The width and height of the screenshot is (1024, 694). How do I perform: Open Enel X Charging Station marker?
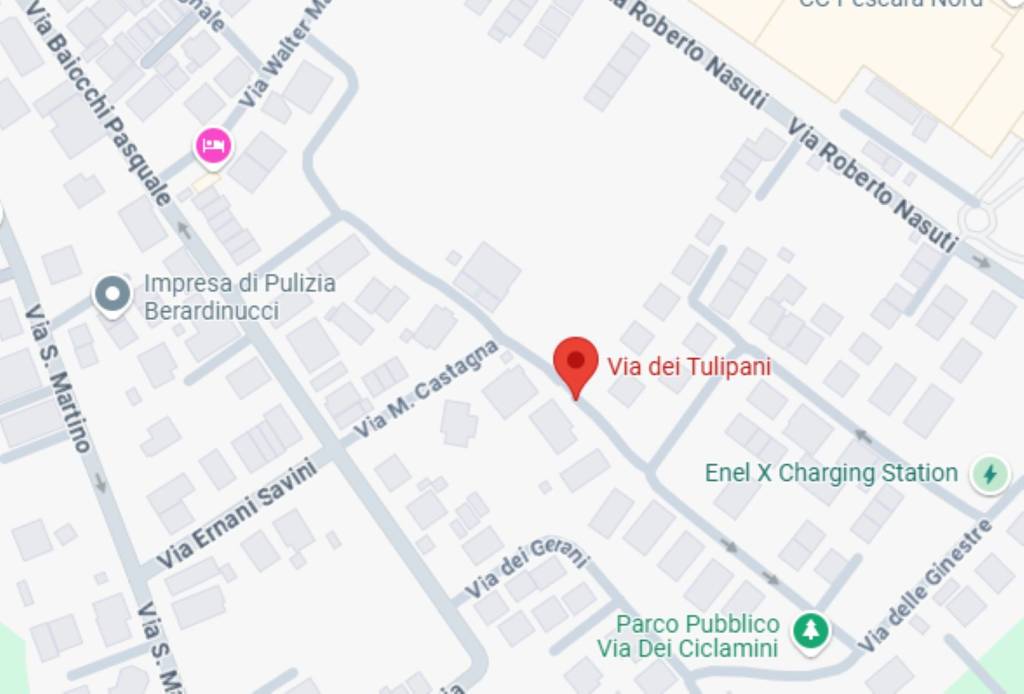989,473
